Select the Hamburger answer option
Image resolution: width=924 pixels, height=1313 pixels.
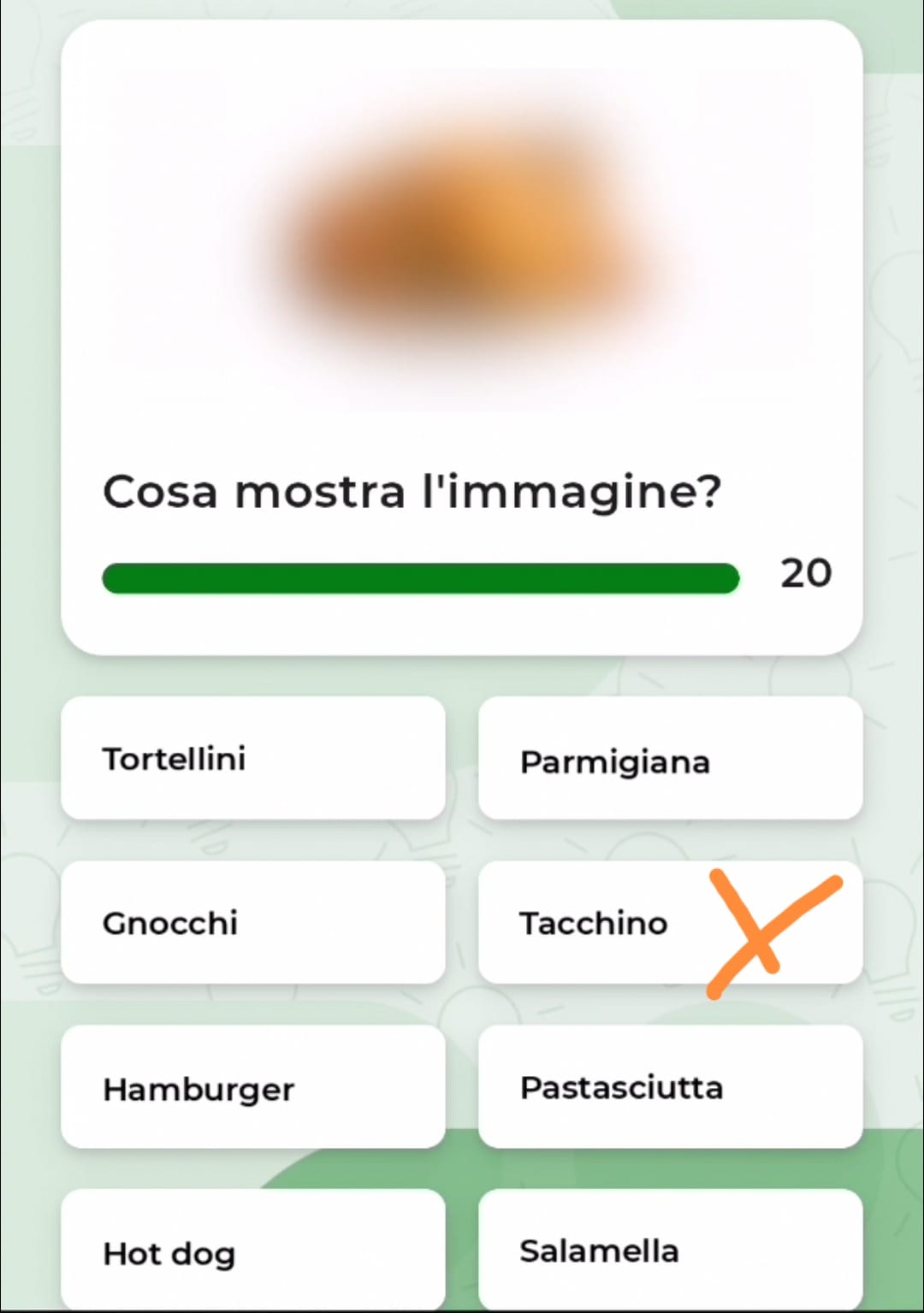[252, 1087]
